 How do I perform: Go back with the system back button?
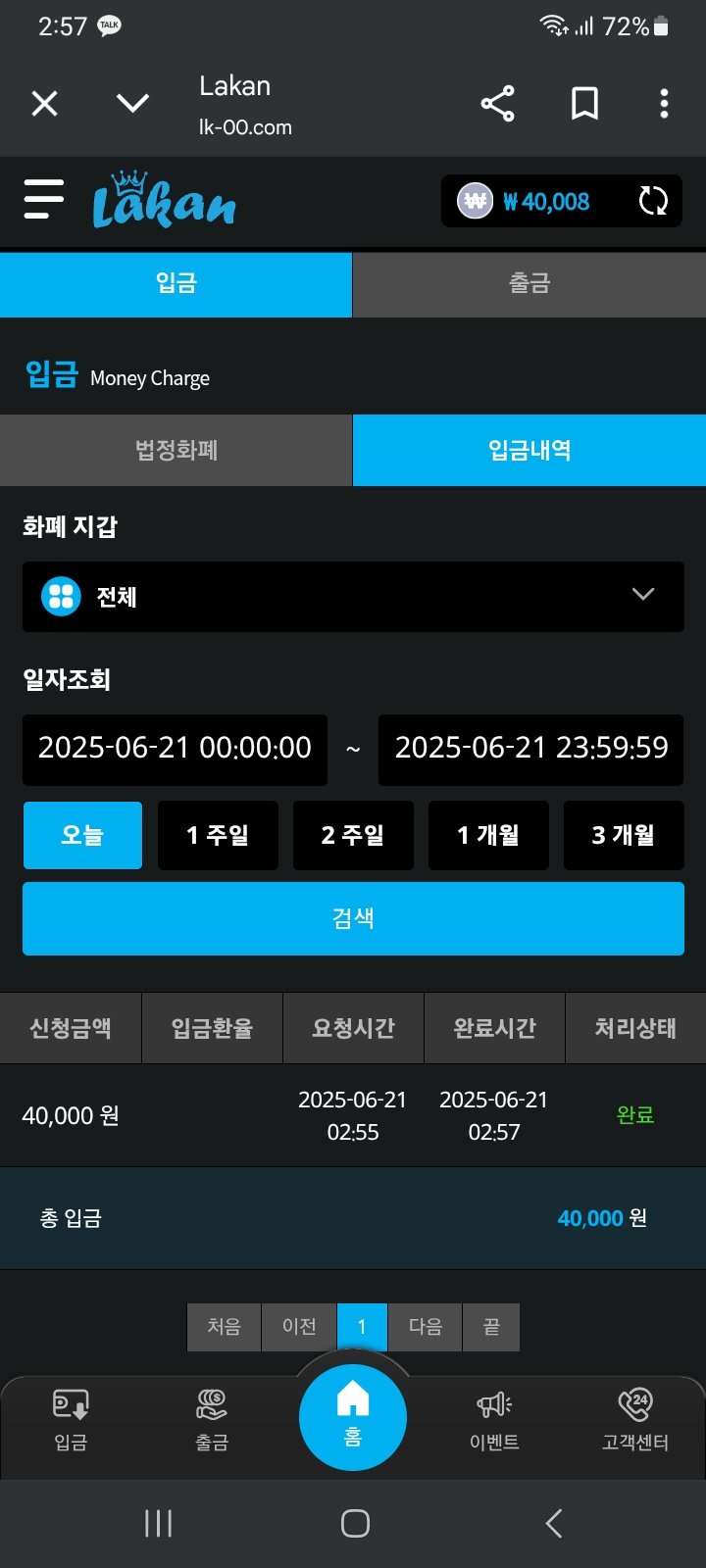click(x=554, y=1523)
